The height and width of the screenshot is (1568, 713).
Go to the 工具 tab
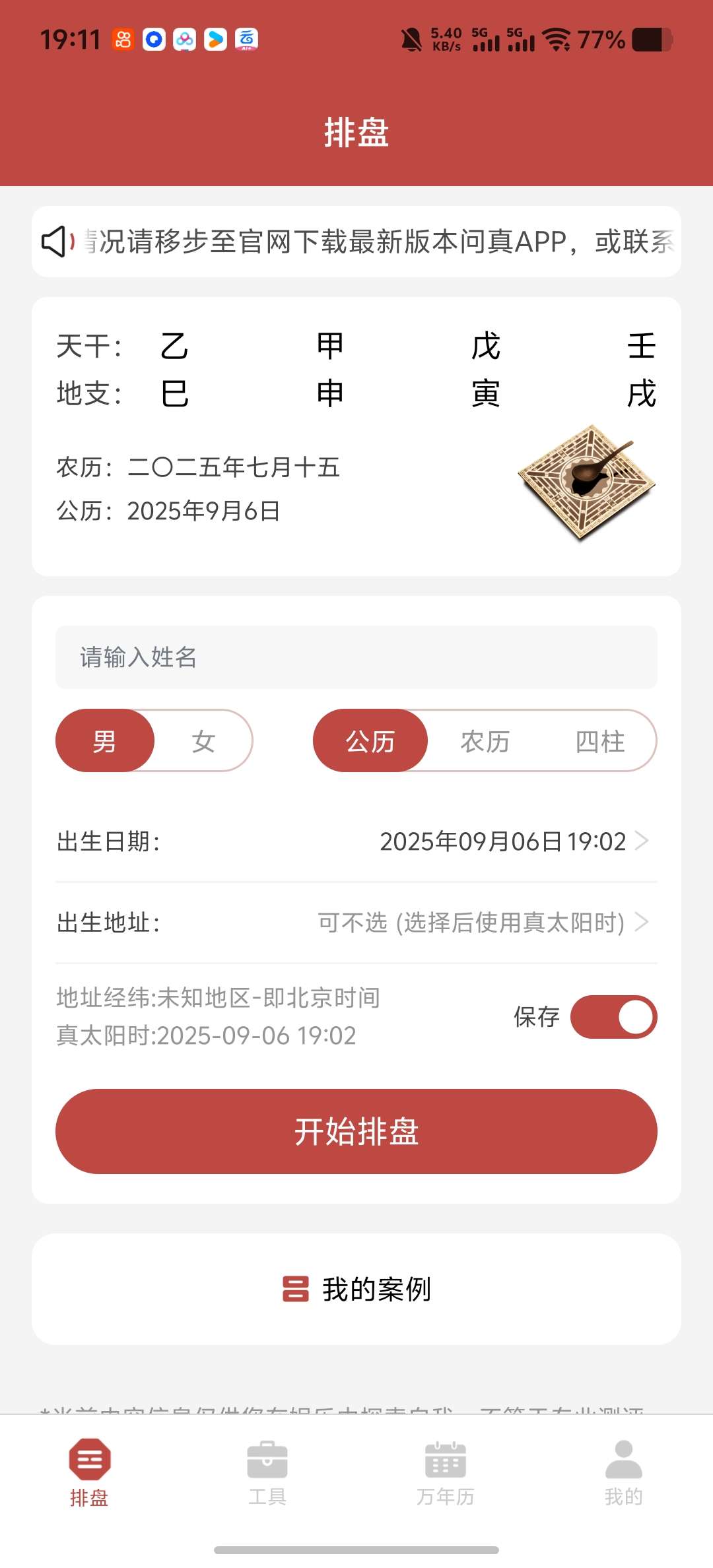pos(267,1473)
